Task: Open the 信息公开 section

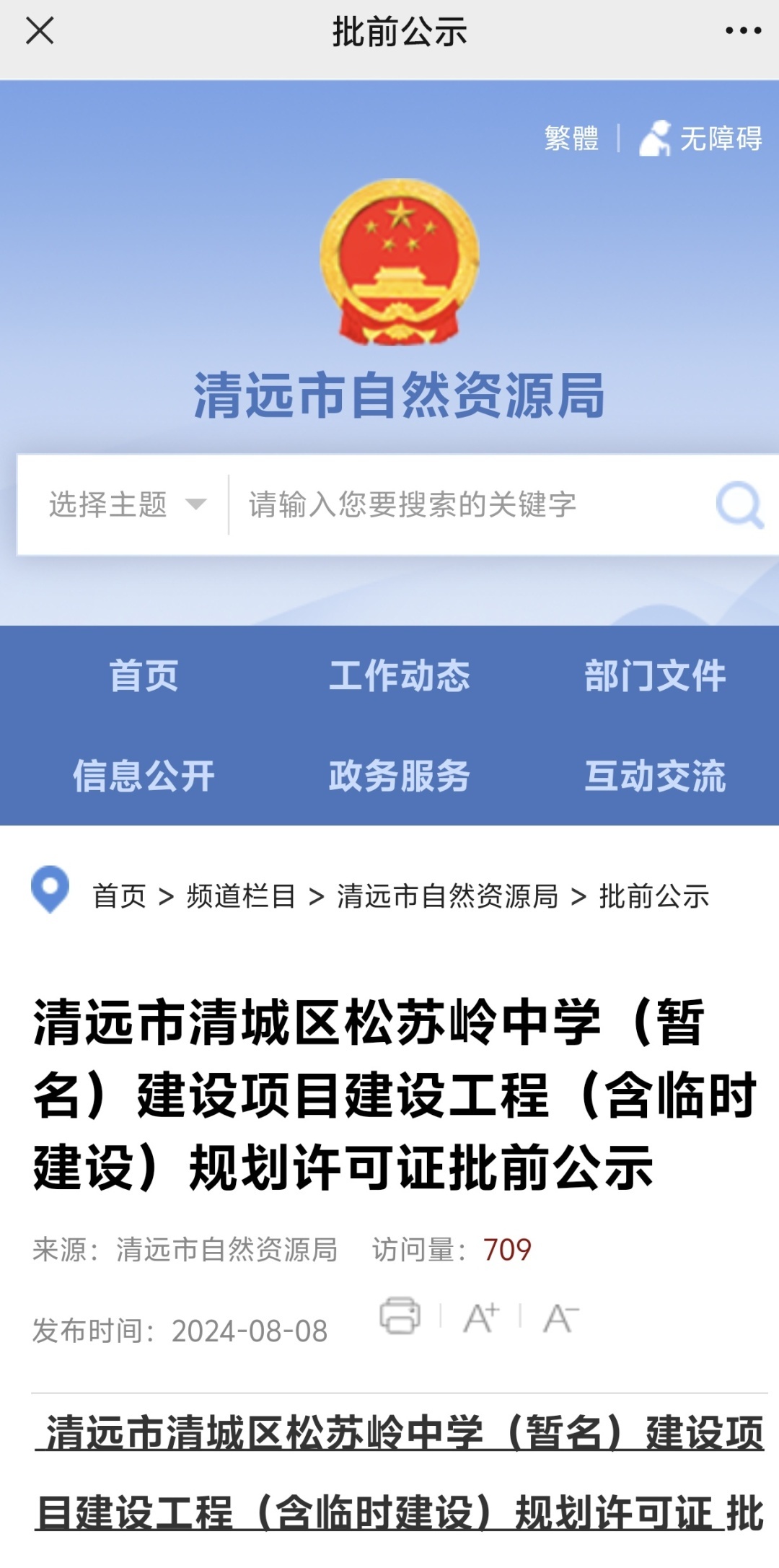Action: tap(144, 776)
